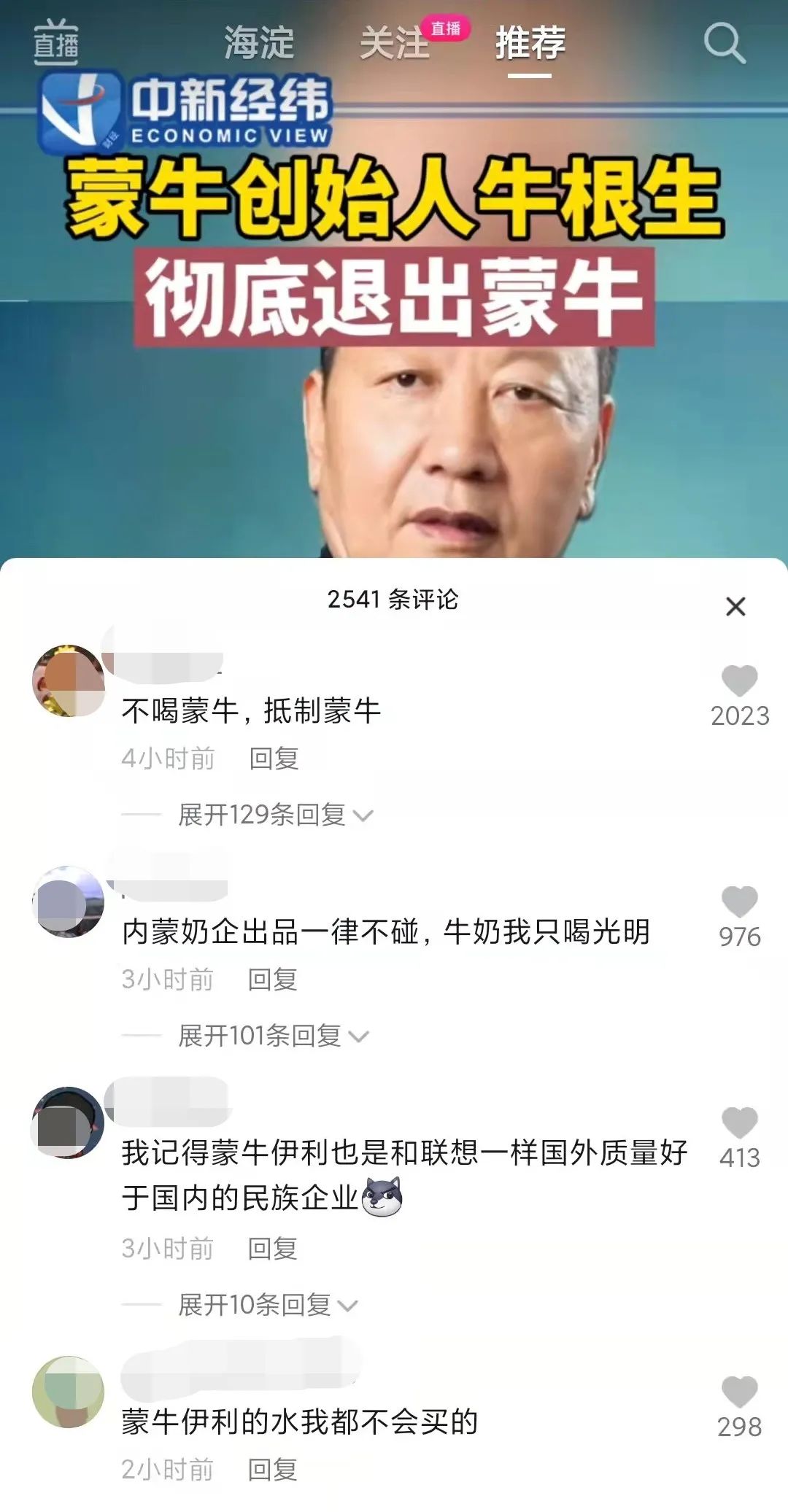
Task: Expand 展开101条回复
Action: coord(273,1036)
